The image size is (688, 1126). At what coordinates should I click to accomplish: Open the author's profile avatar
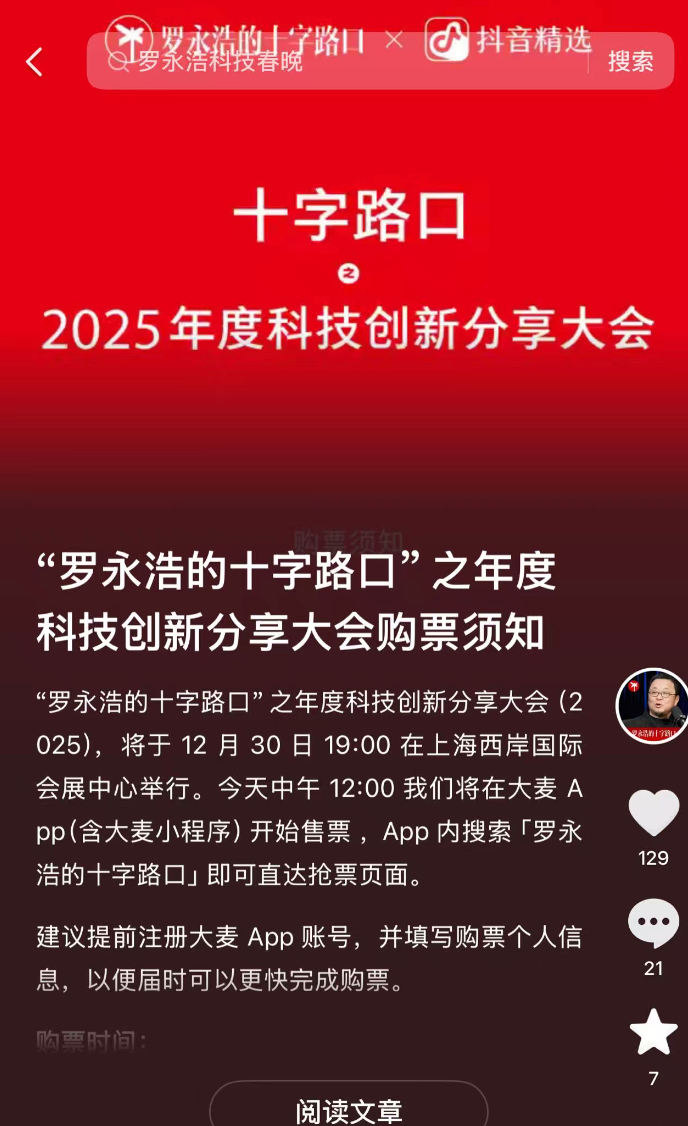tap(652, 706)
